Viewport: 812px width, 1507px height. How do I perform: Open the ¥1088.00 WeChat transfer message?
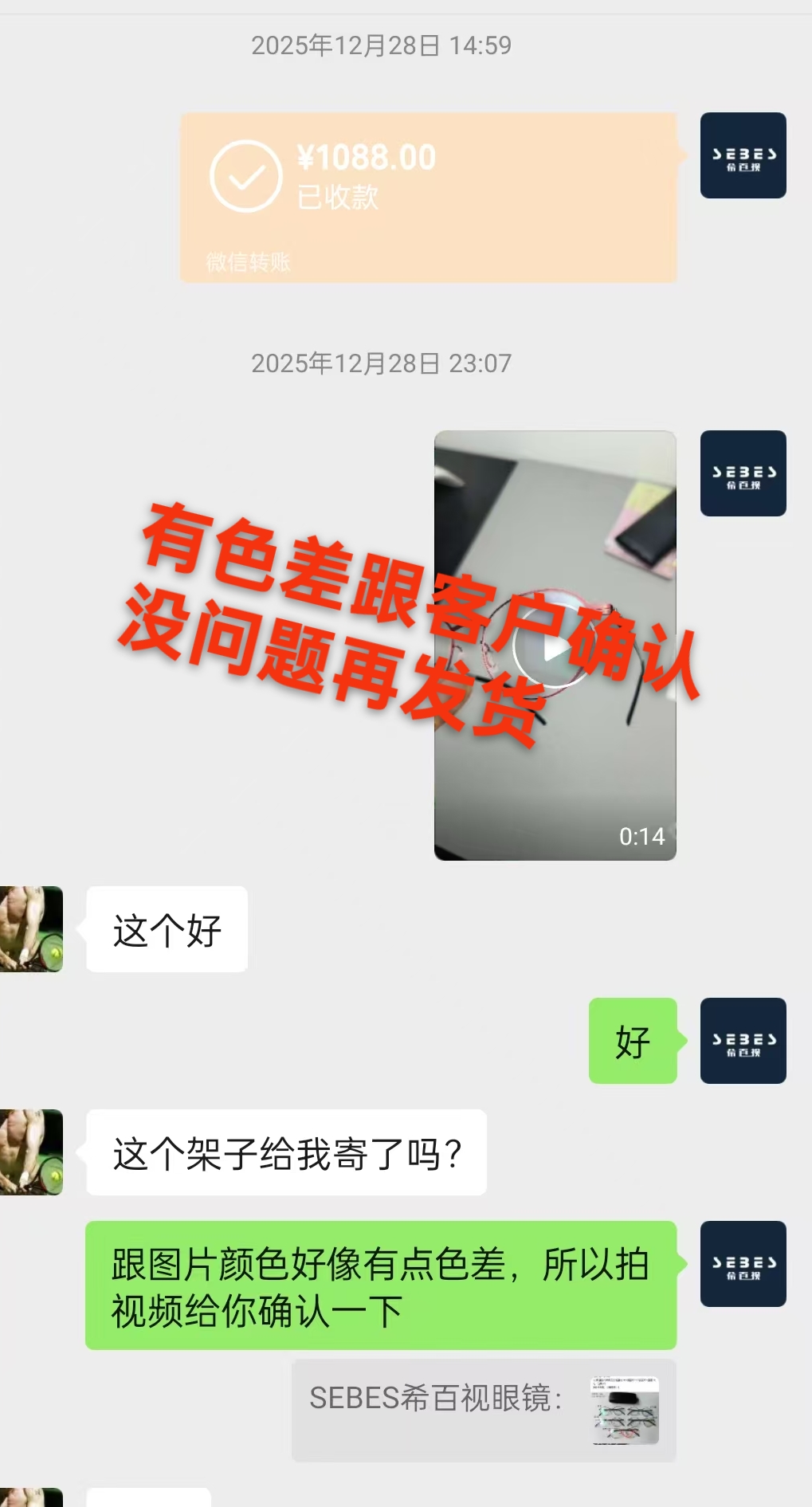(428, 197)
